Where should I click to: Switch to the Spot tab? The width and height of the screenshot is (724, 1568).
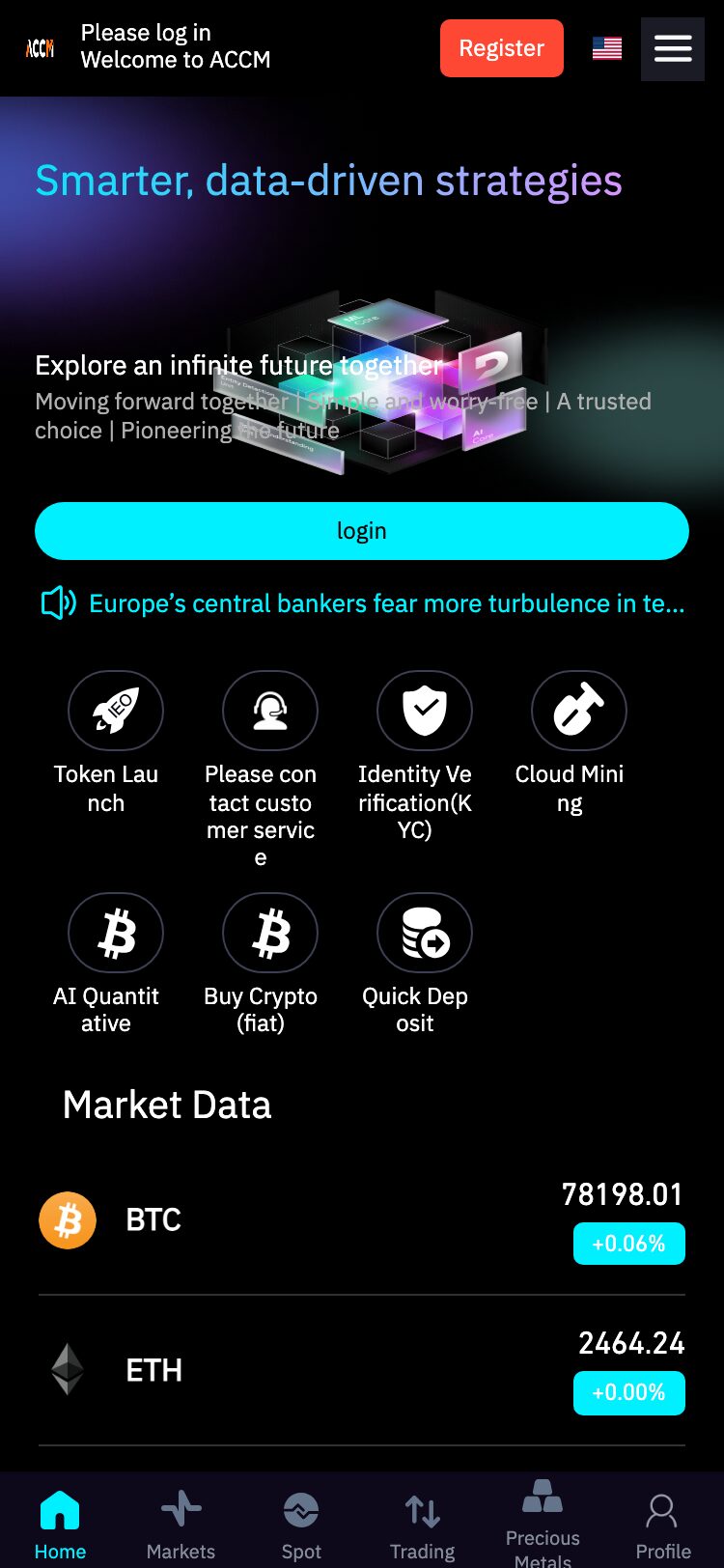tap(301, 1526)
